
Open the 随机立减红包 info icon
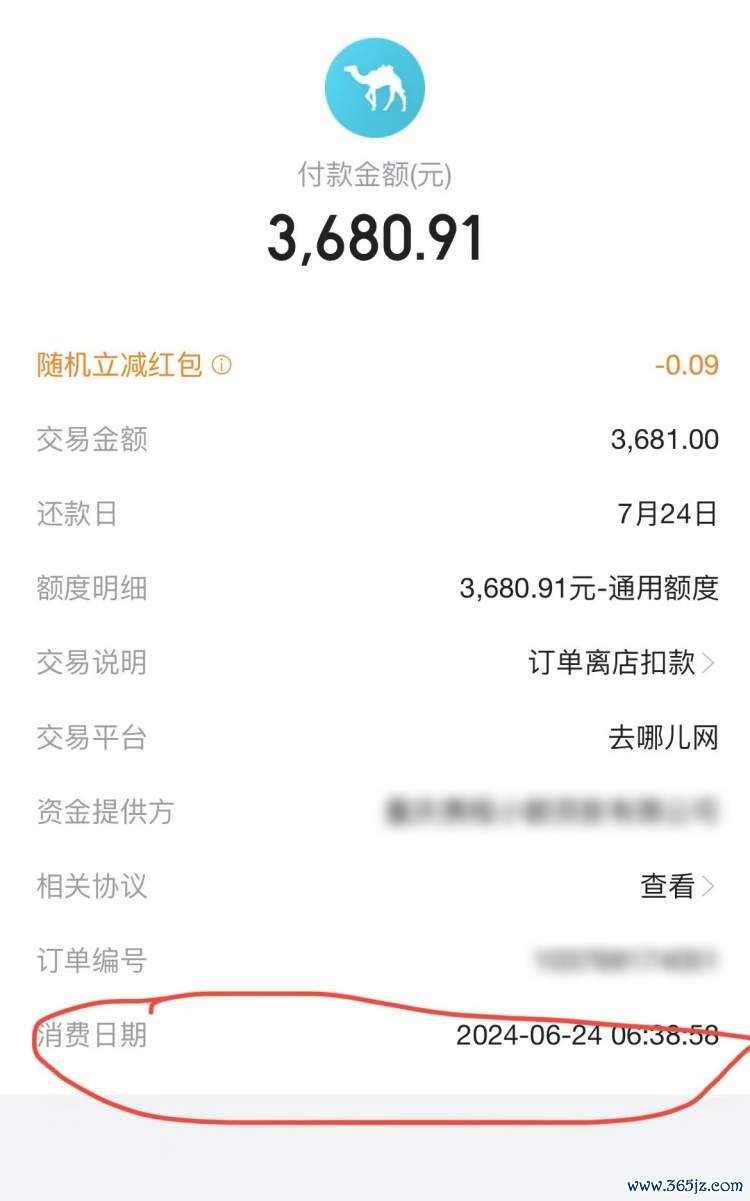click(222, 365)
